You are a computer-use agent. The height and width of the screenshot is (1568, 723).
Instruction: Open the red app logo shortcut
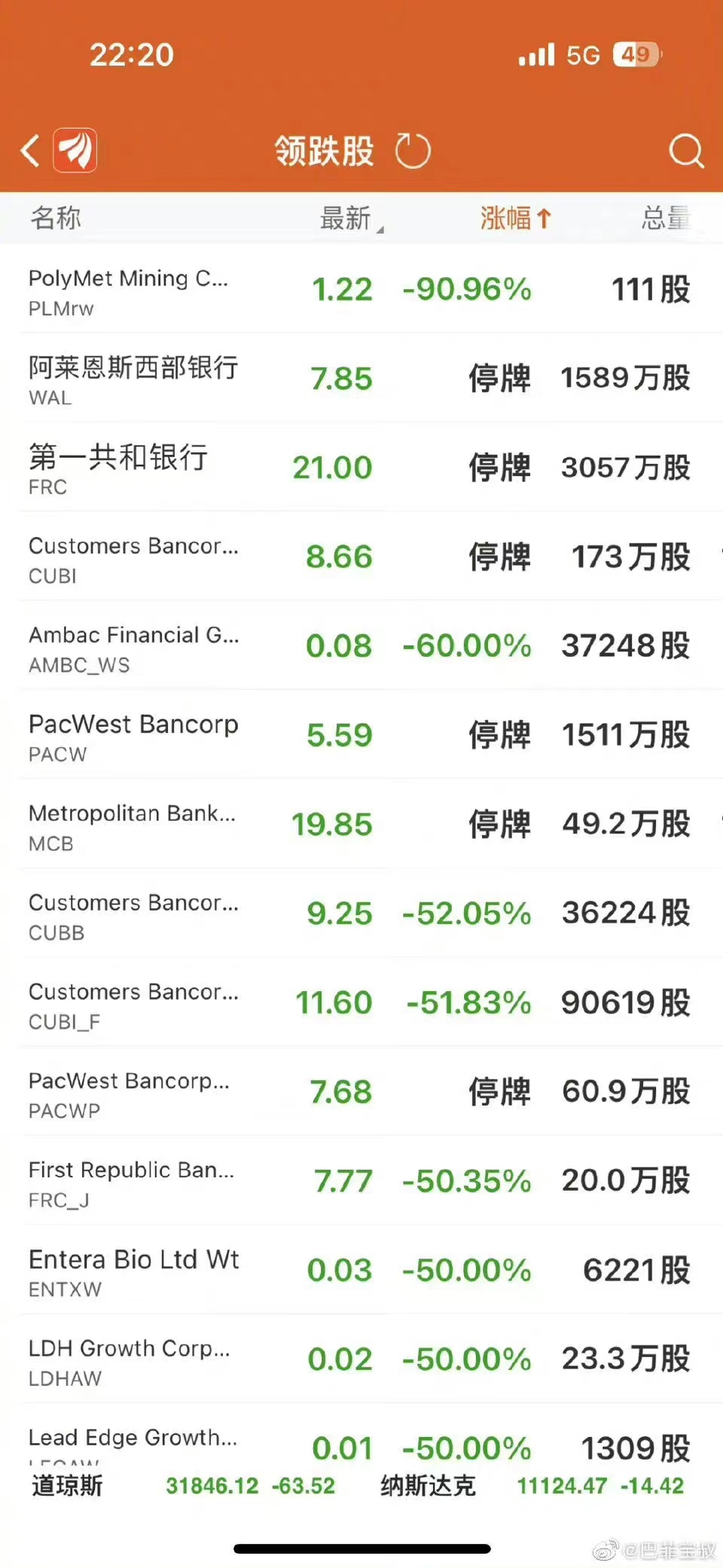[75, 151]
